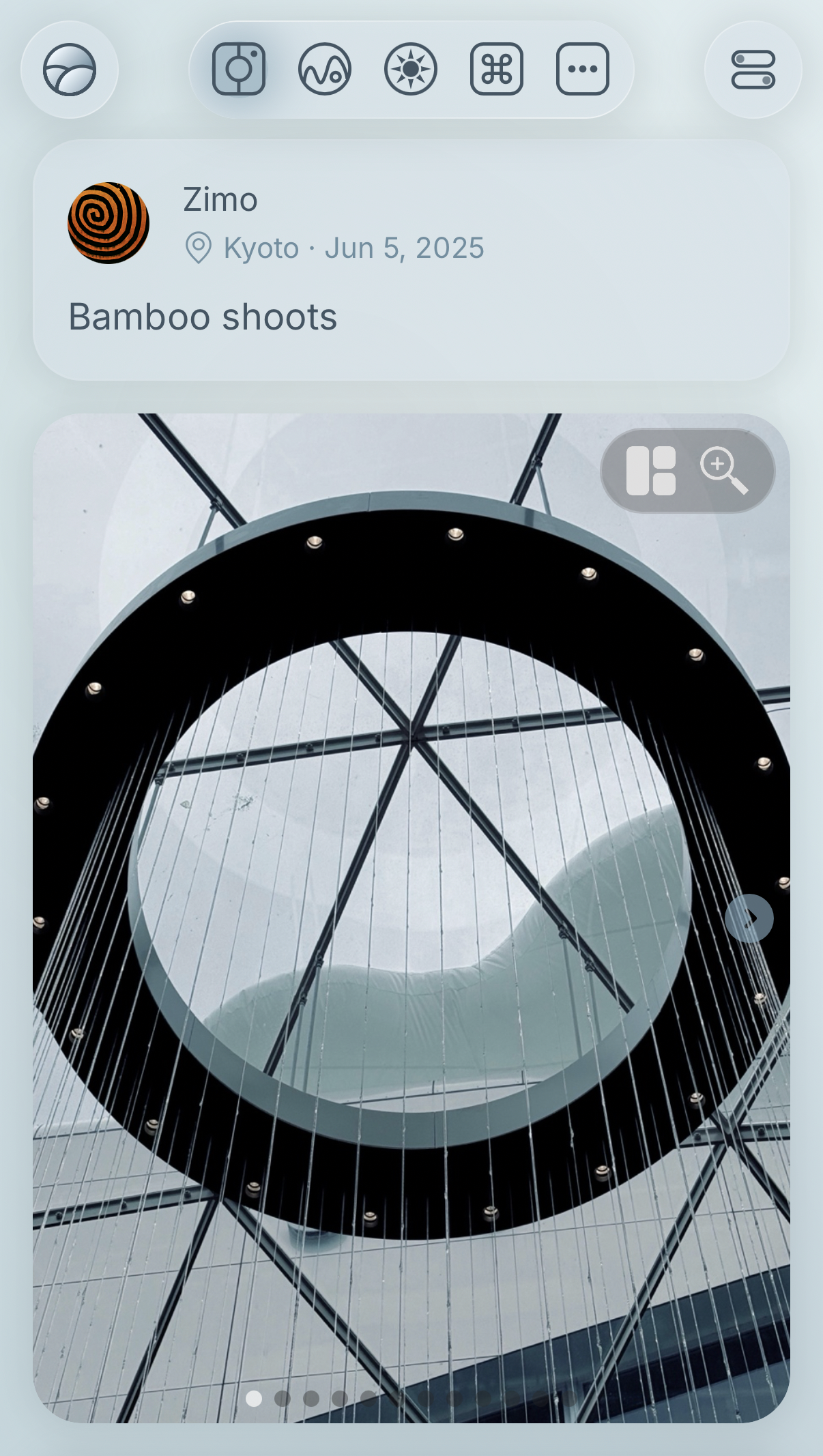Image resolution: width=823 pixels, height=1456 pixels.
Task: Open the toggles settings button
Action: [x=753, y=70]
